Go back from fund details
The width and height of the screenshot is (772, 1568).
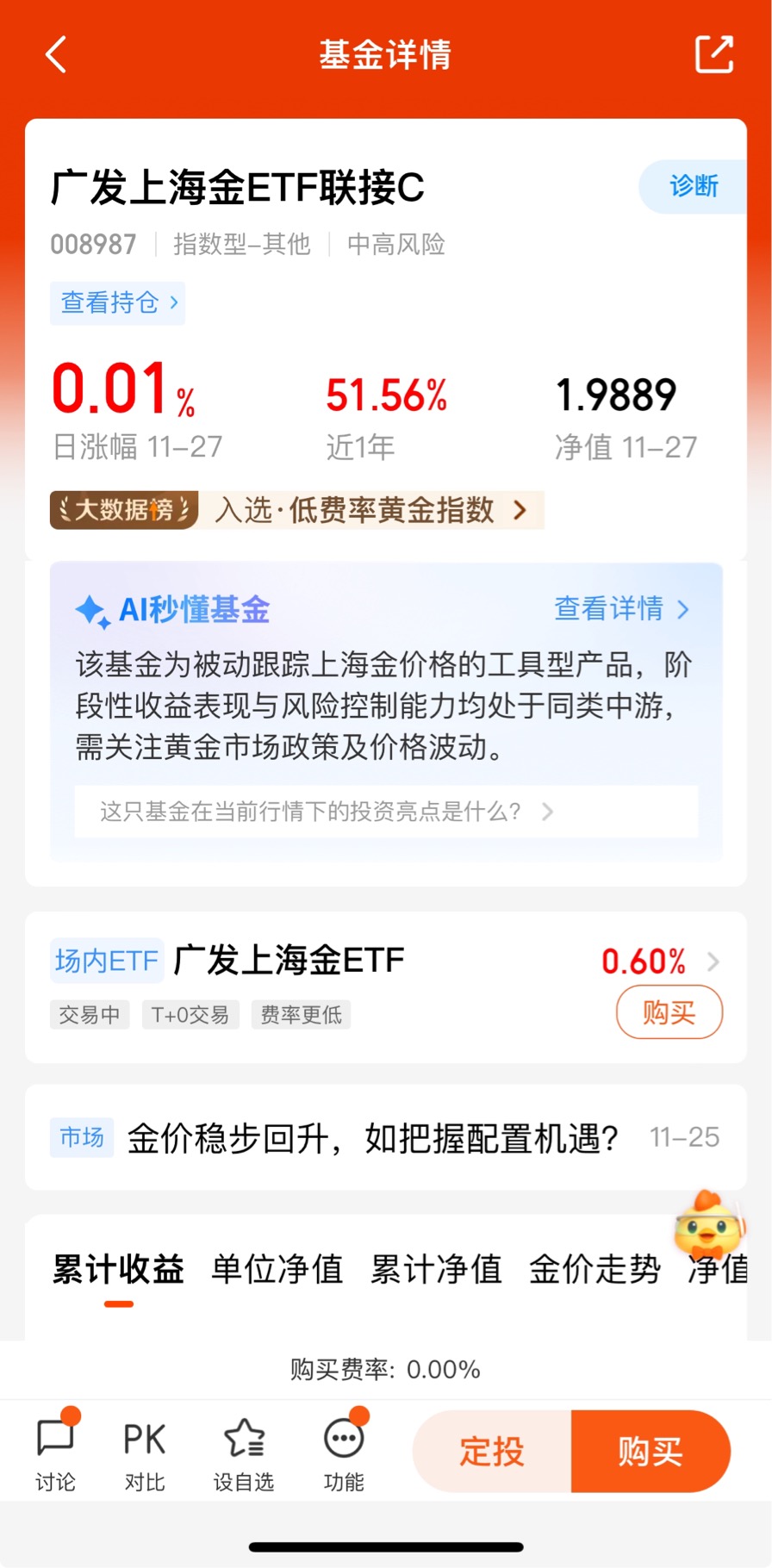(56, 55)
